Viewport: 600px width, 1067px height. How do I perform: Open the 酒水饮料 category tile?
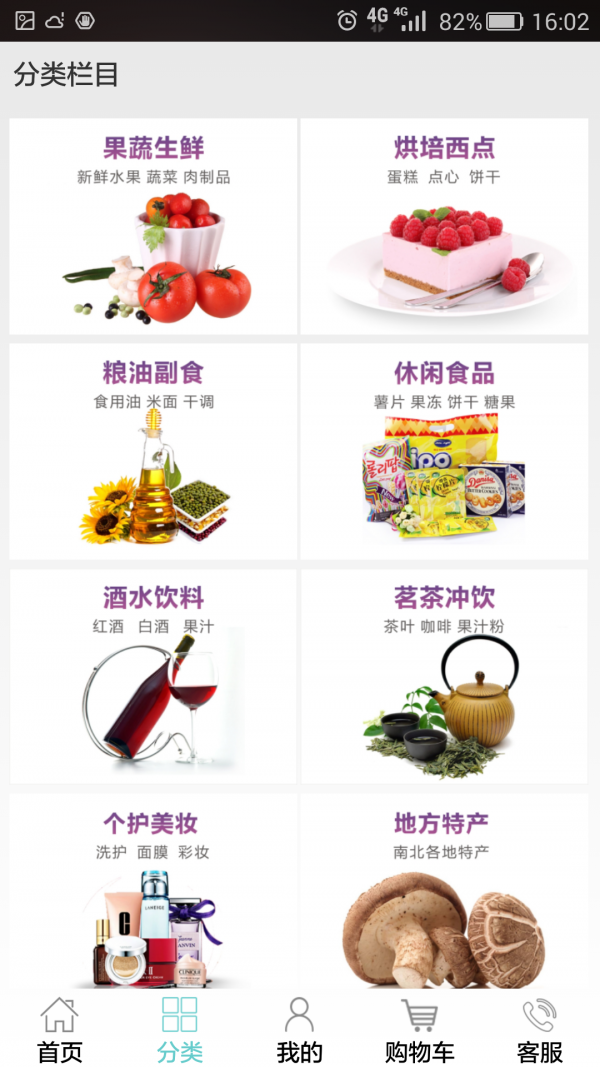[153, 677]
